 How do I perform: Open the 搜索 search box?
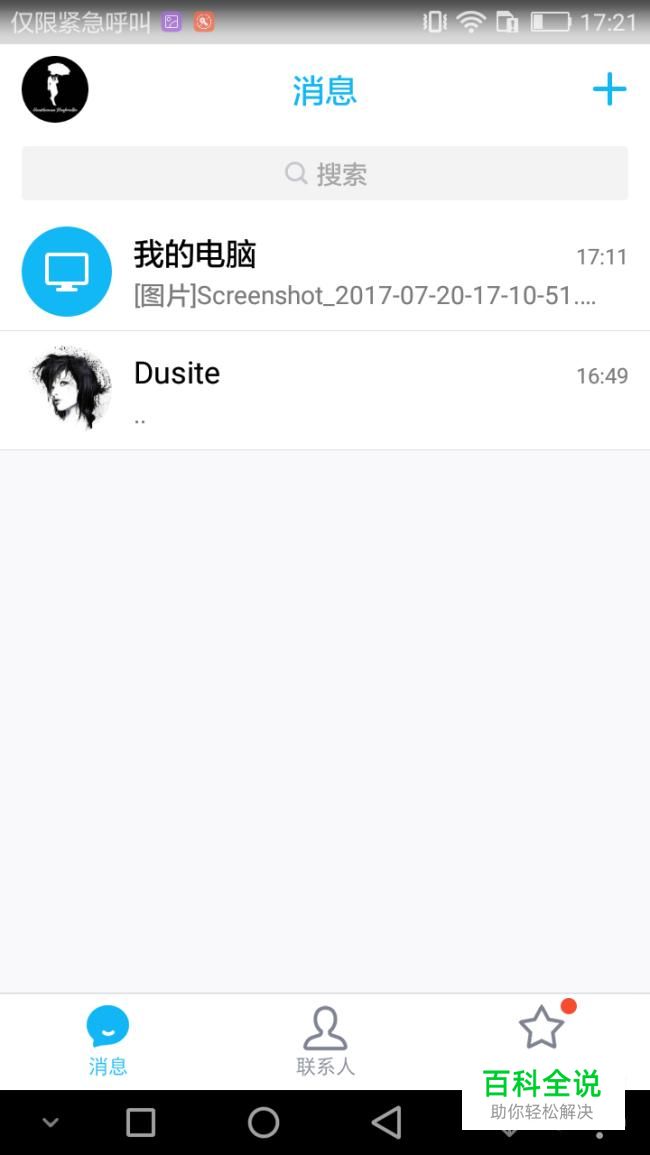point(325,174)
